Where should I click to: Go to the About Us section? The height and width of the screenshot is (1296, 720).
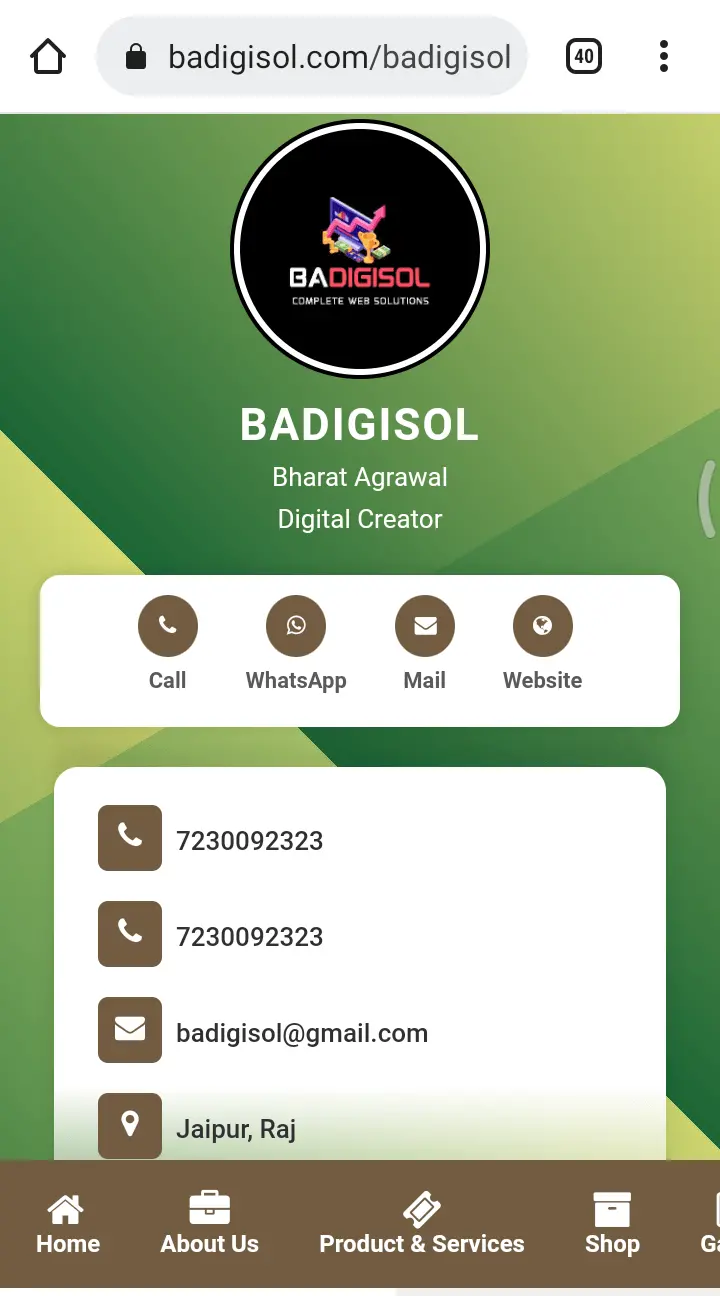tap(210, 1224)
